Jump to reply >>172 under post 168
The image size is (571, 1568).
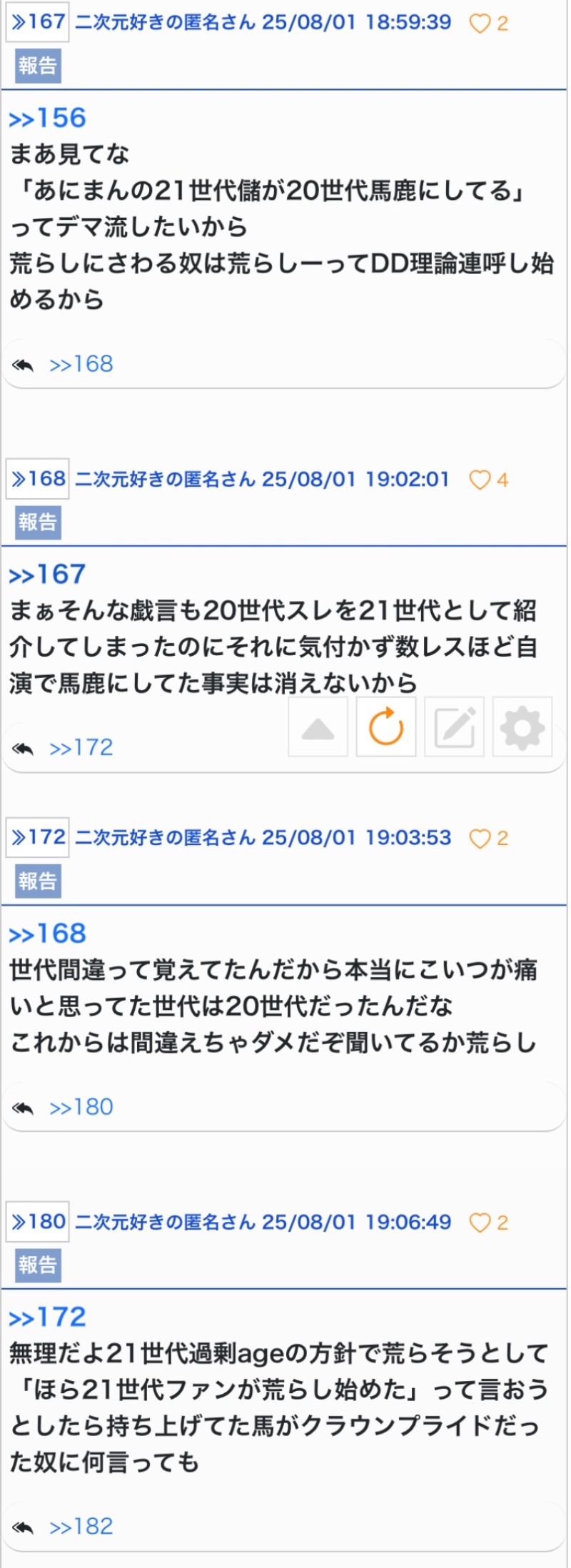81,747
